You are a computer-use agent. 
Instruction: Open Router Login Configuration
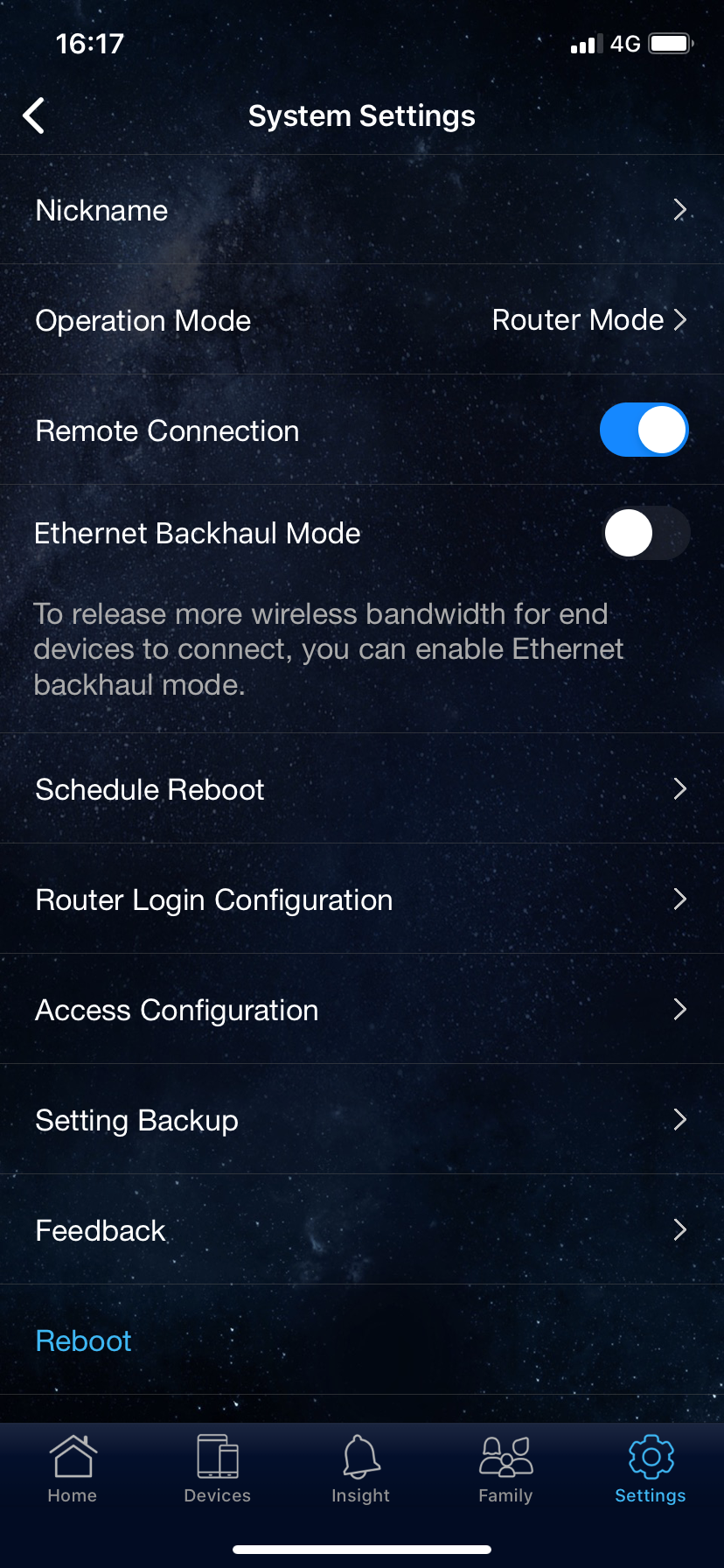362,899
